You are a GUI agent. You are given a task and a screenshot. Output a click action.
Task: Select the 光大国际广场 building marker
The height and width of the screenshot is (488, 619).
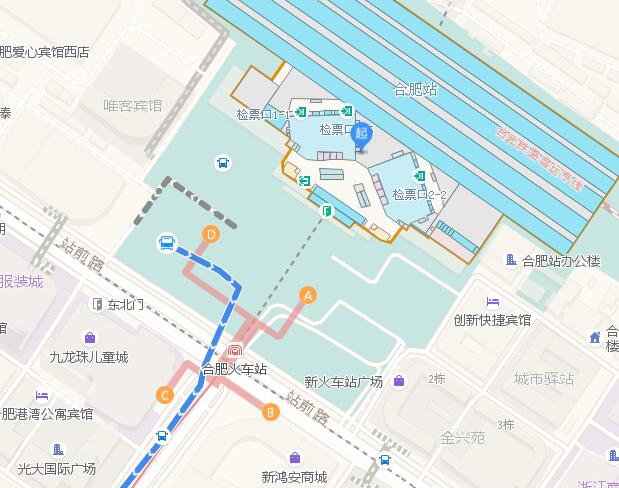(58, 449)
